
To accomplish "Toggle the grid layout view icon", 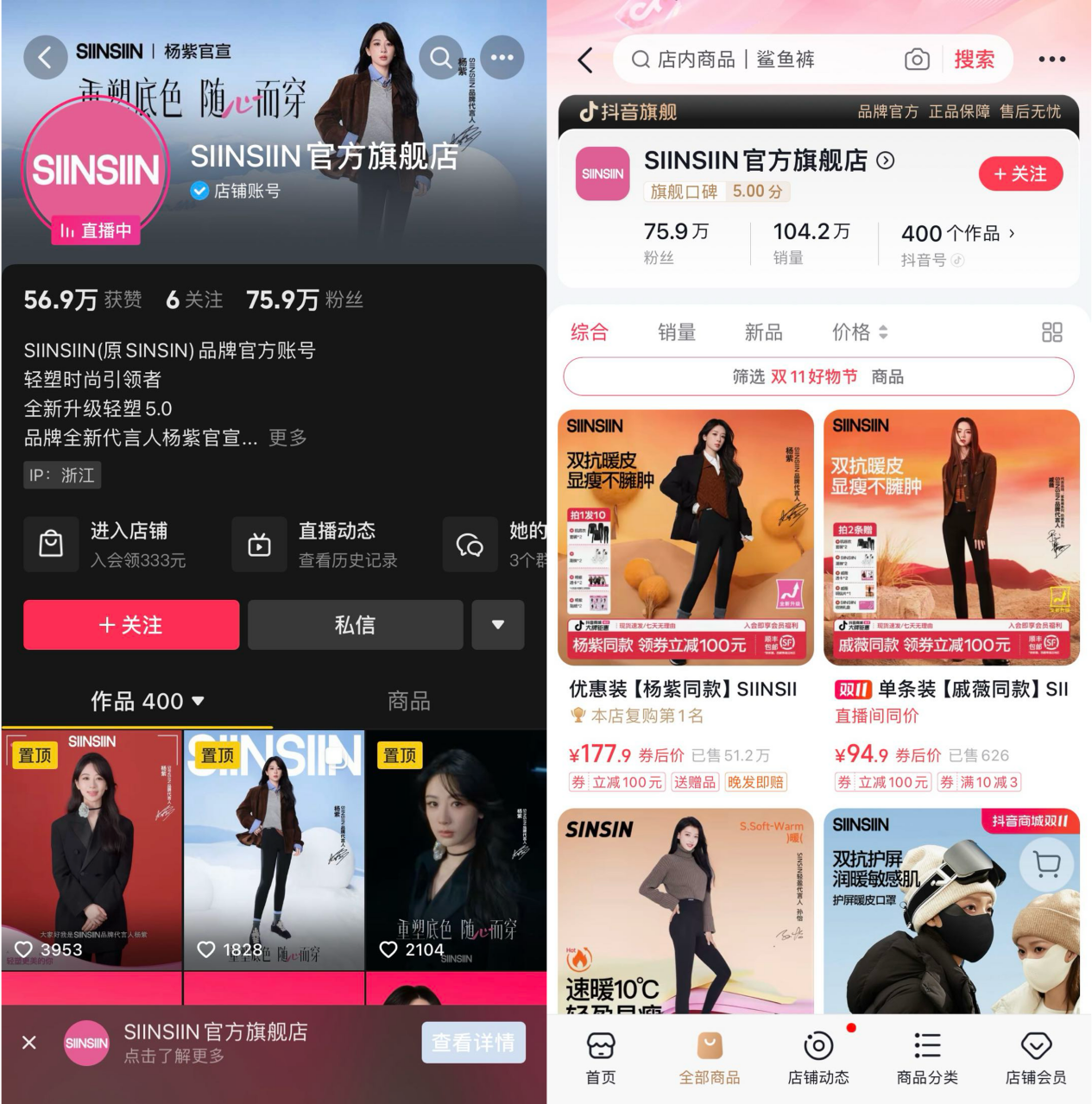I will pyautogui.click(x=1051, y=332).
